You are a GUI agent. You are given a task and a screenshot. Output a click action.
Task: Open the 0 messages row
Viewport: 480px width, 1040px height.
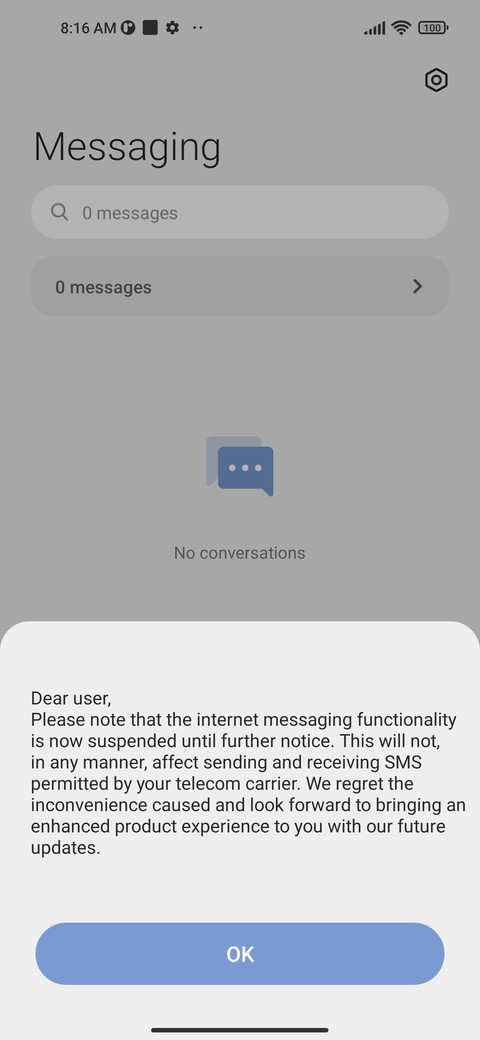[x=239, y=287]
